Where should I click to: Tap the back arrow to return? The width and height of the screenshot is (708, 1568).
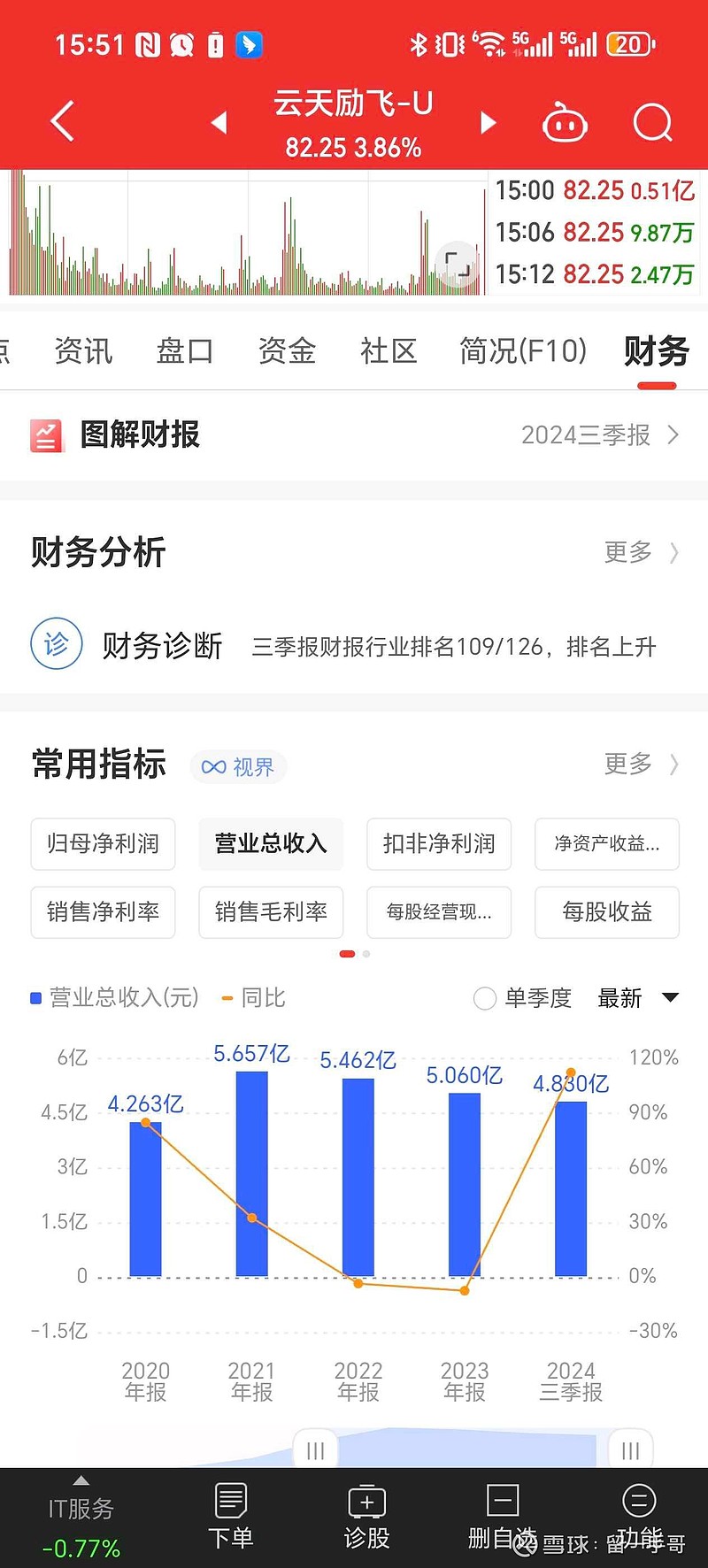pos(61,121)
